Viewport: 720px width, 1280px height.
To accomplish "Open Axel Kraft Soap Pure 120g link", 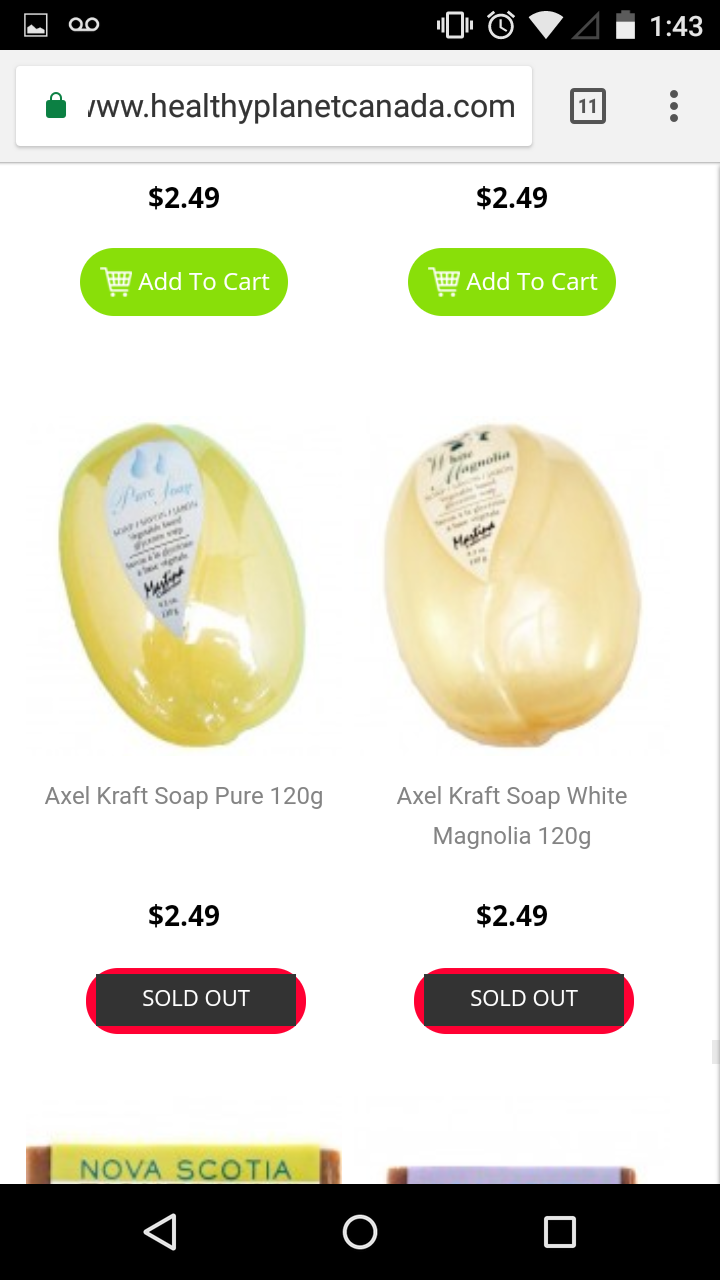I will tap(184, 796).
